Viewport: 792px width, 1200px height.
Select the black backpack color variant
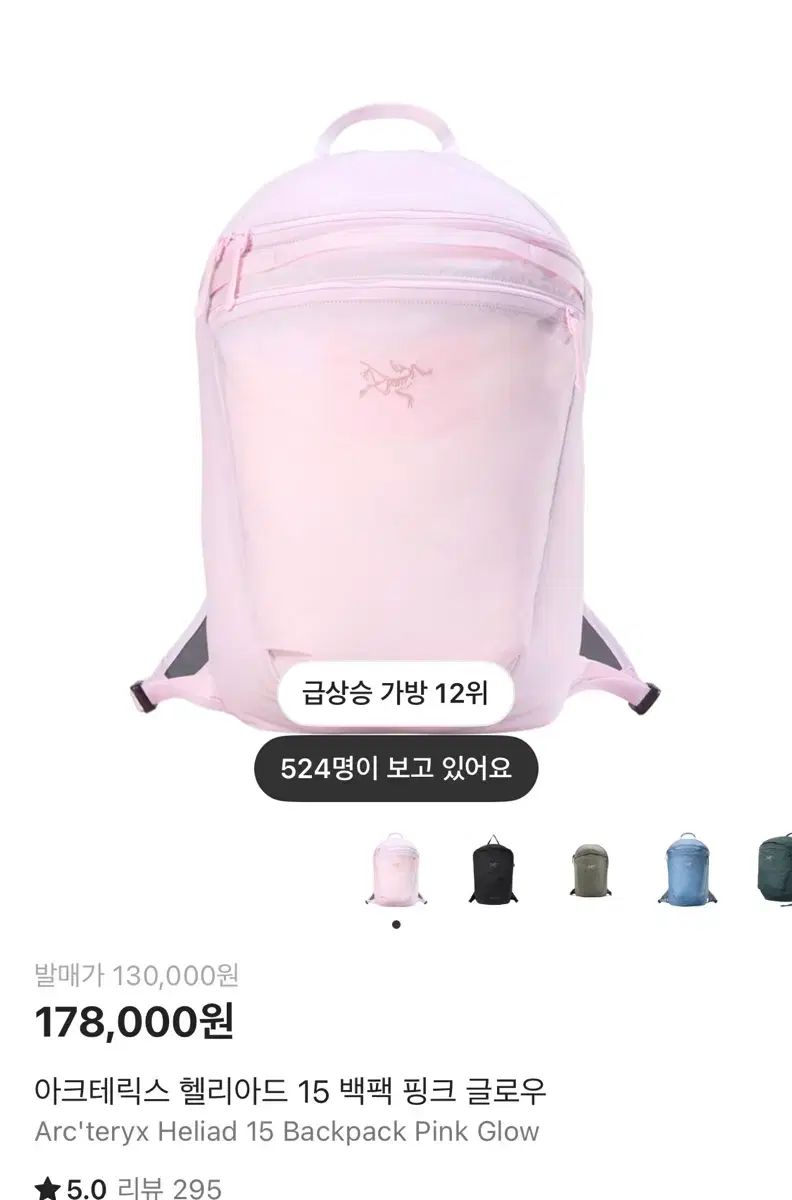pos(495,872)
